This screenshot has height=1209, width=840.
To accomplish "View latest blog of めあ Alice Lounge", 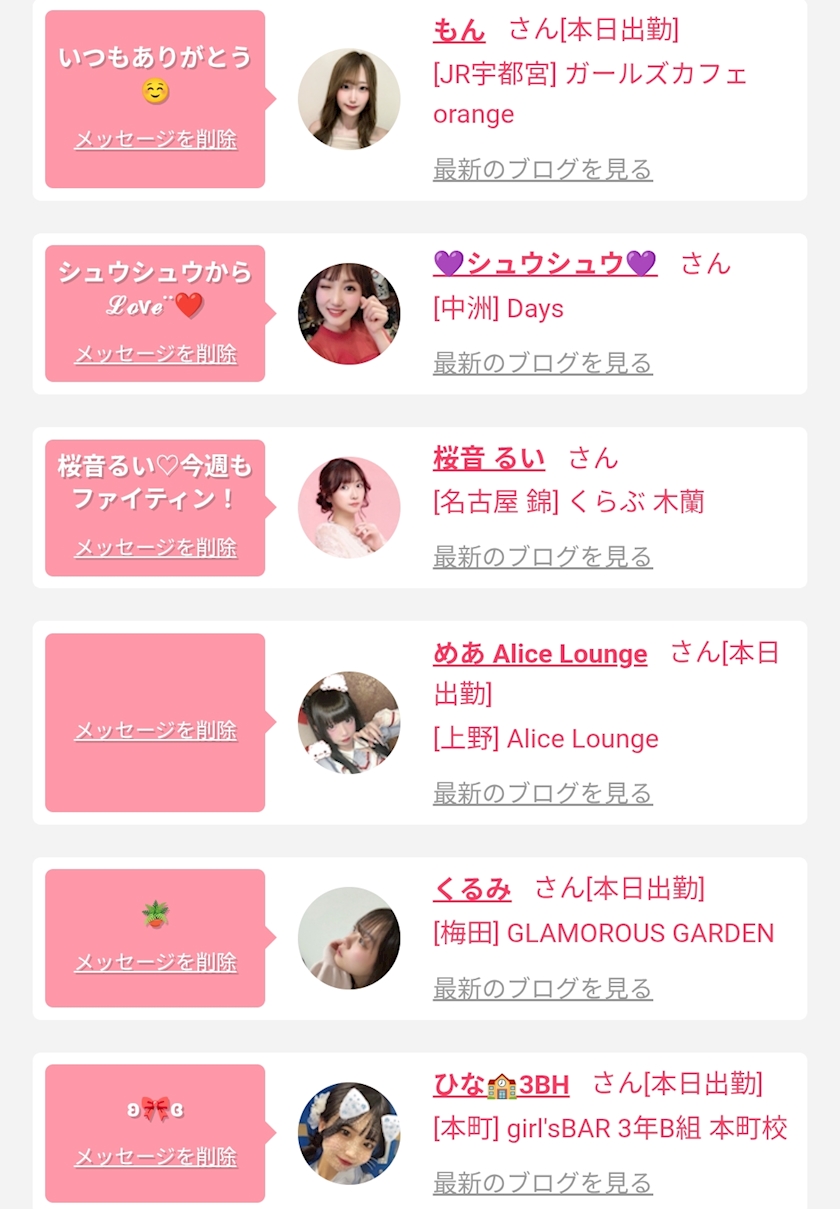I will click(543, 794).
